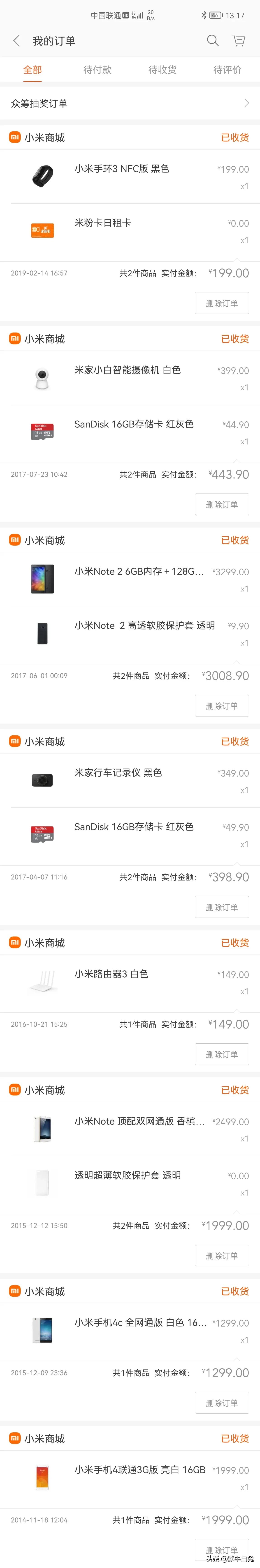Open 众筹抽奖订单 row
Image resolution: width=260 pixels, height=1568 pixels.
pyautogui.click(x=130, y=103)
